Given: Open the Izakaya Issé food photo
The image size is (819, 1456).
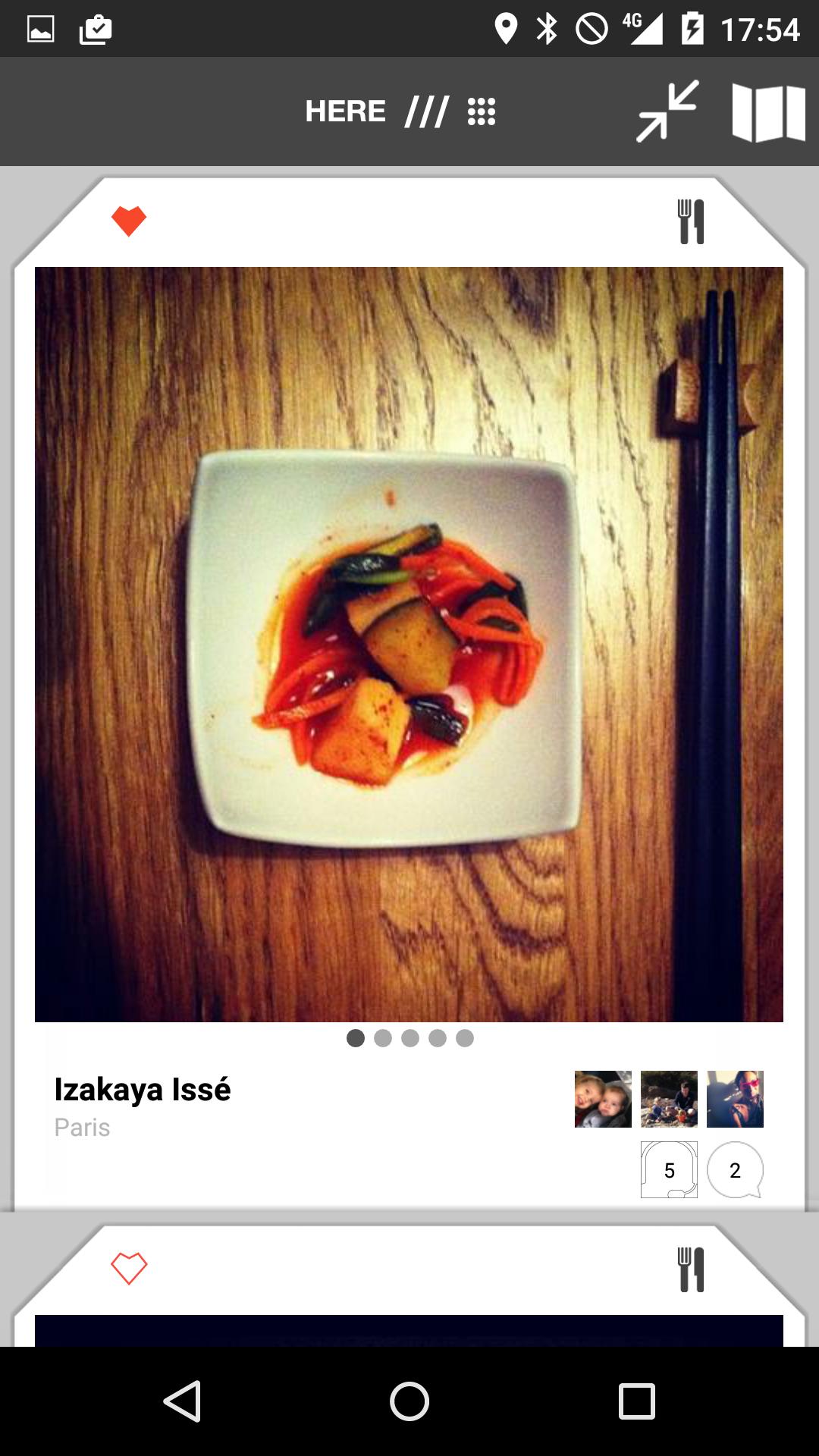Looking at the screenshot, I should tap(409, 644).
